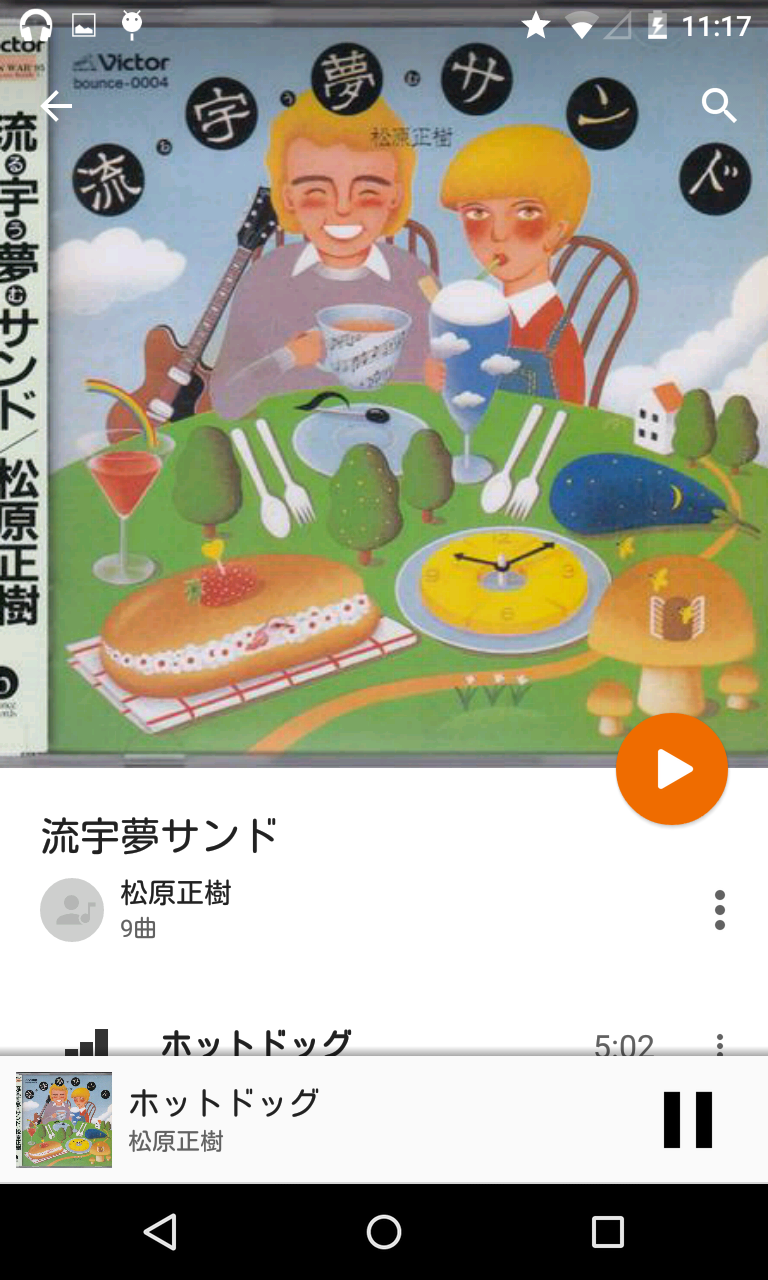Start playback with the orange play button
Viewport: 768px width, 1280px height.
point(671,768)
